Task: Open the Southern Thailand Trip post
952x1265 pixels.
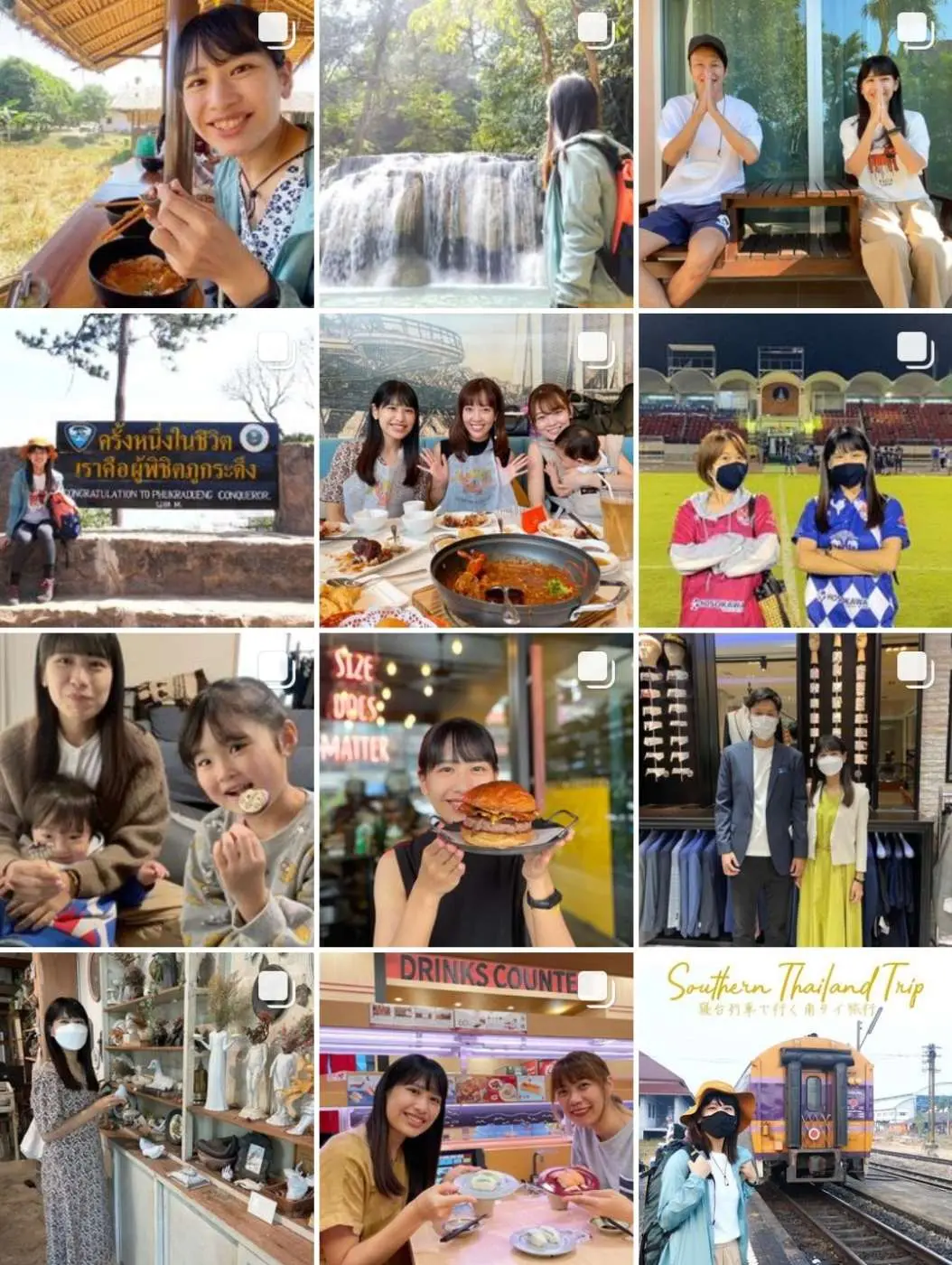Action: pos(795,1109)
